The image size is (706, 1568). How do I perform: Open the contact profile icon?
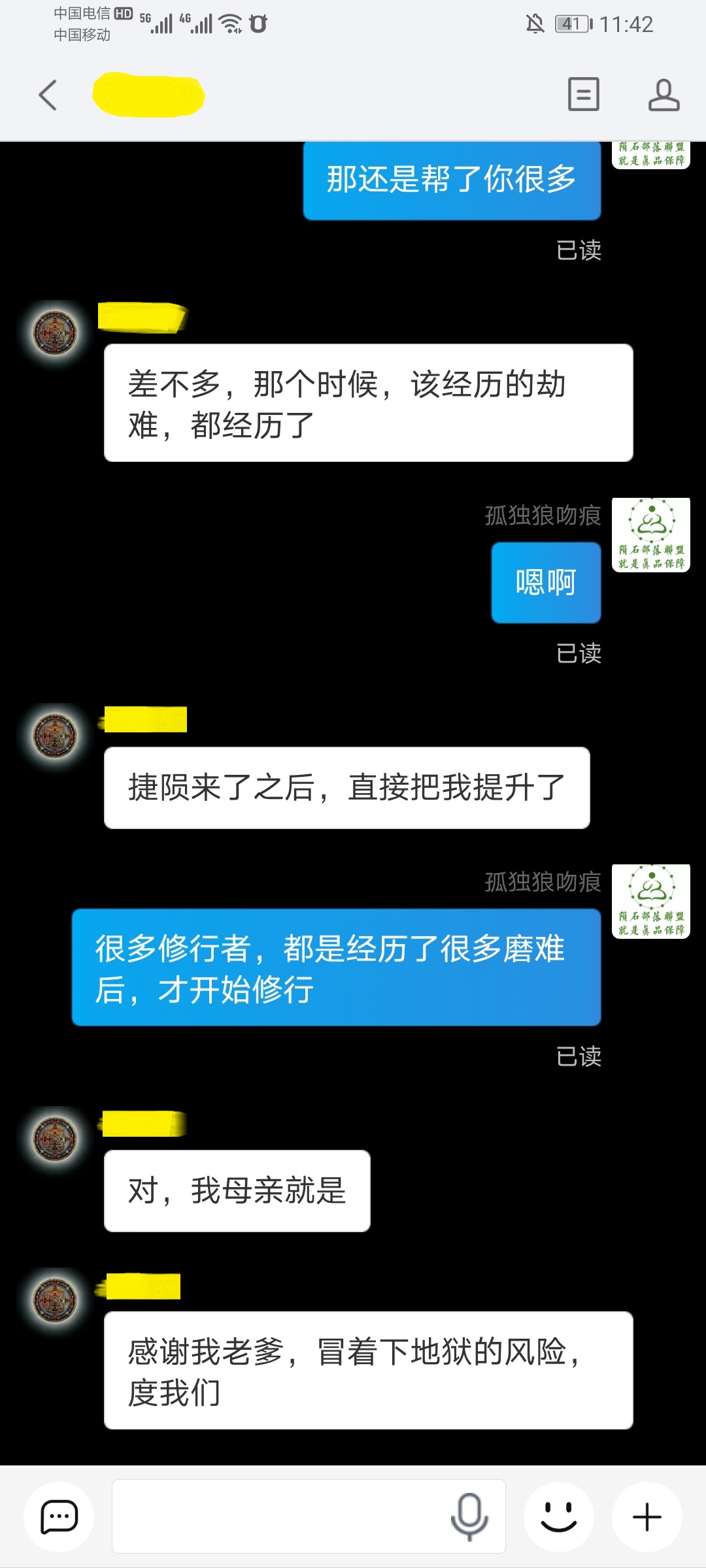coord(664,95)
